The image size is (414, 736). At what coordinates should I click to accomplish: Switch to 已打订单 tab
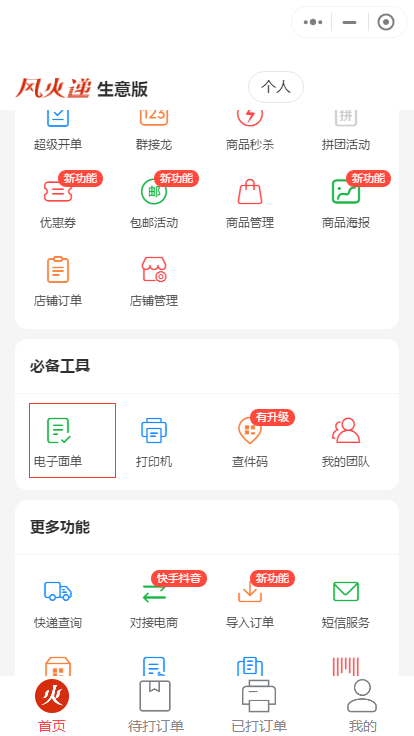pos(259,706)
